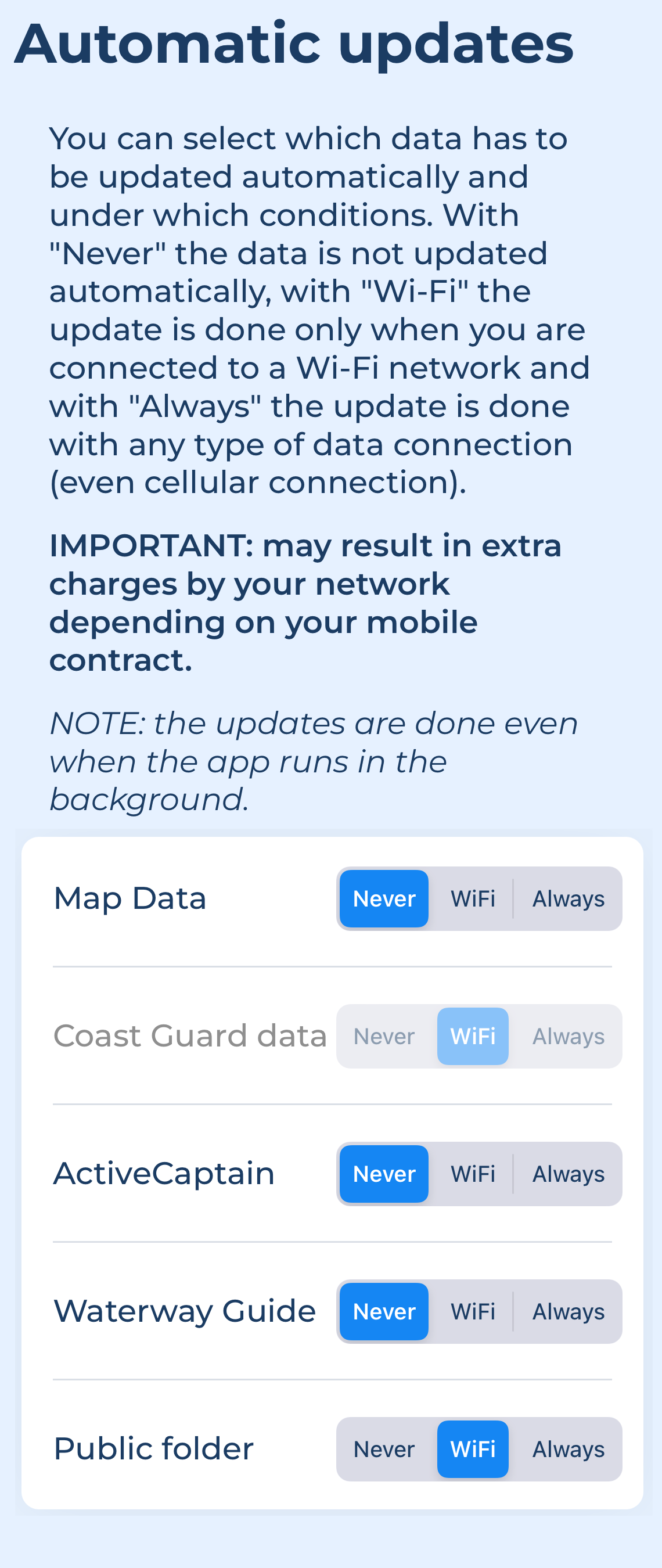Set Public folder updates to Never
Screen dimensions: 662x1568
coord(384,1449)
